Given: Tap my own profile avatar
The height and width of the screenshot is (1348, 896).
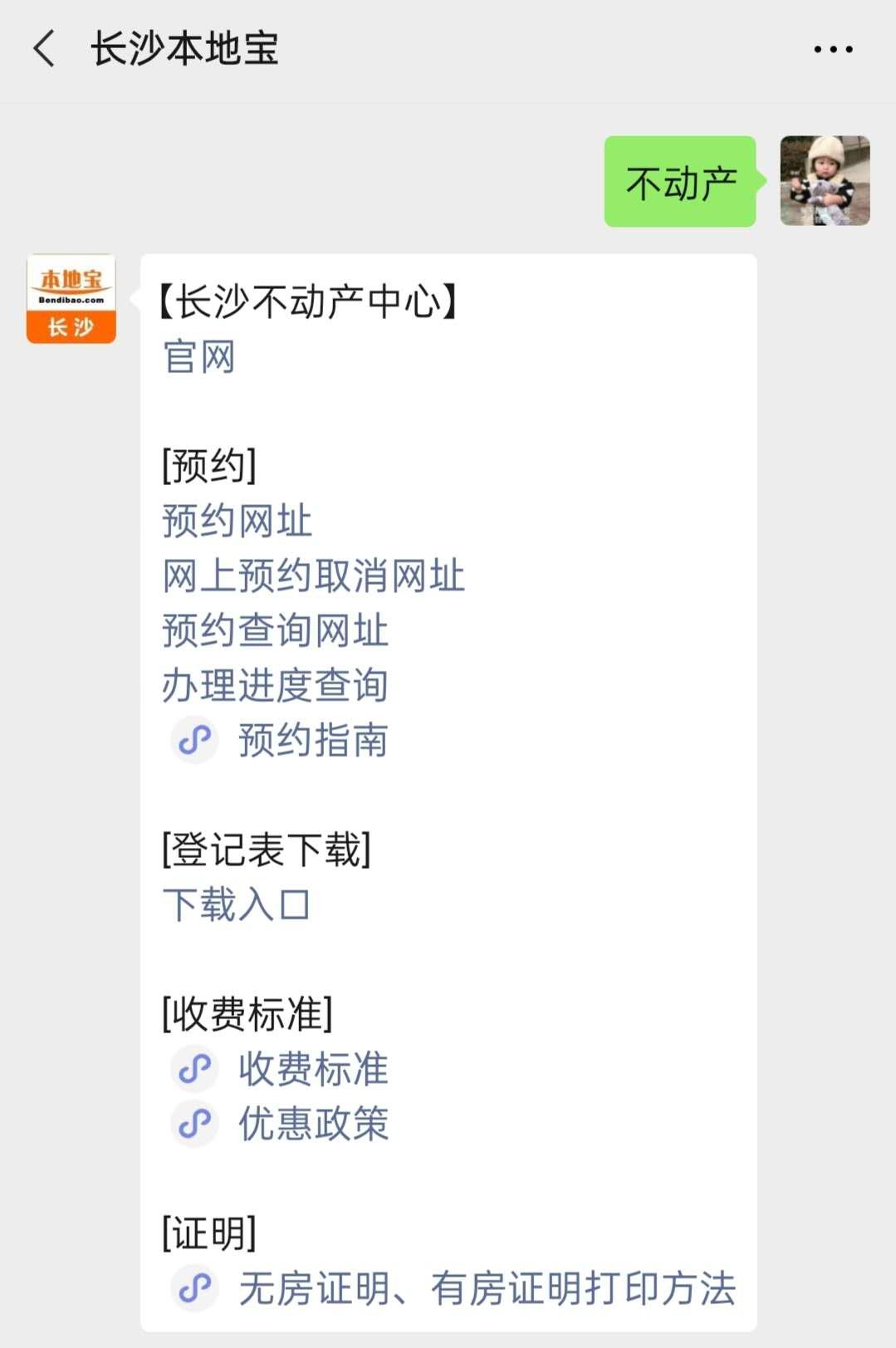Looking at the screenshot, I should 825,181.
